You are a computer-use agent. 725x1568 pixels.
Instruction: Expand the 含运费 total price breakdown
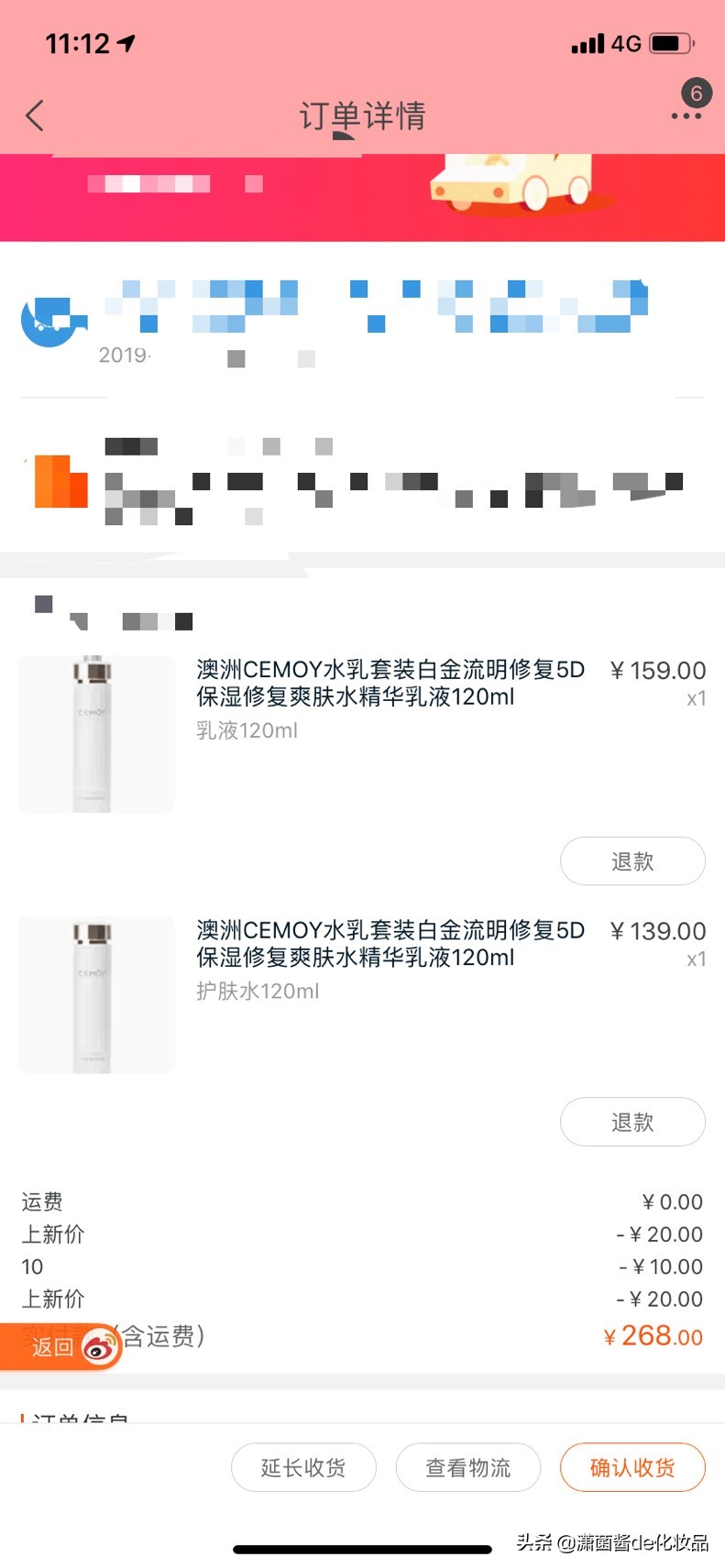tap(362, 1336)
